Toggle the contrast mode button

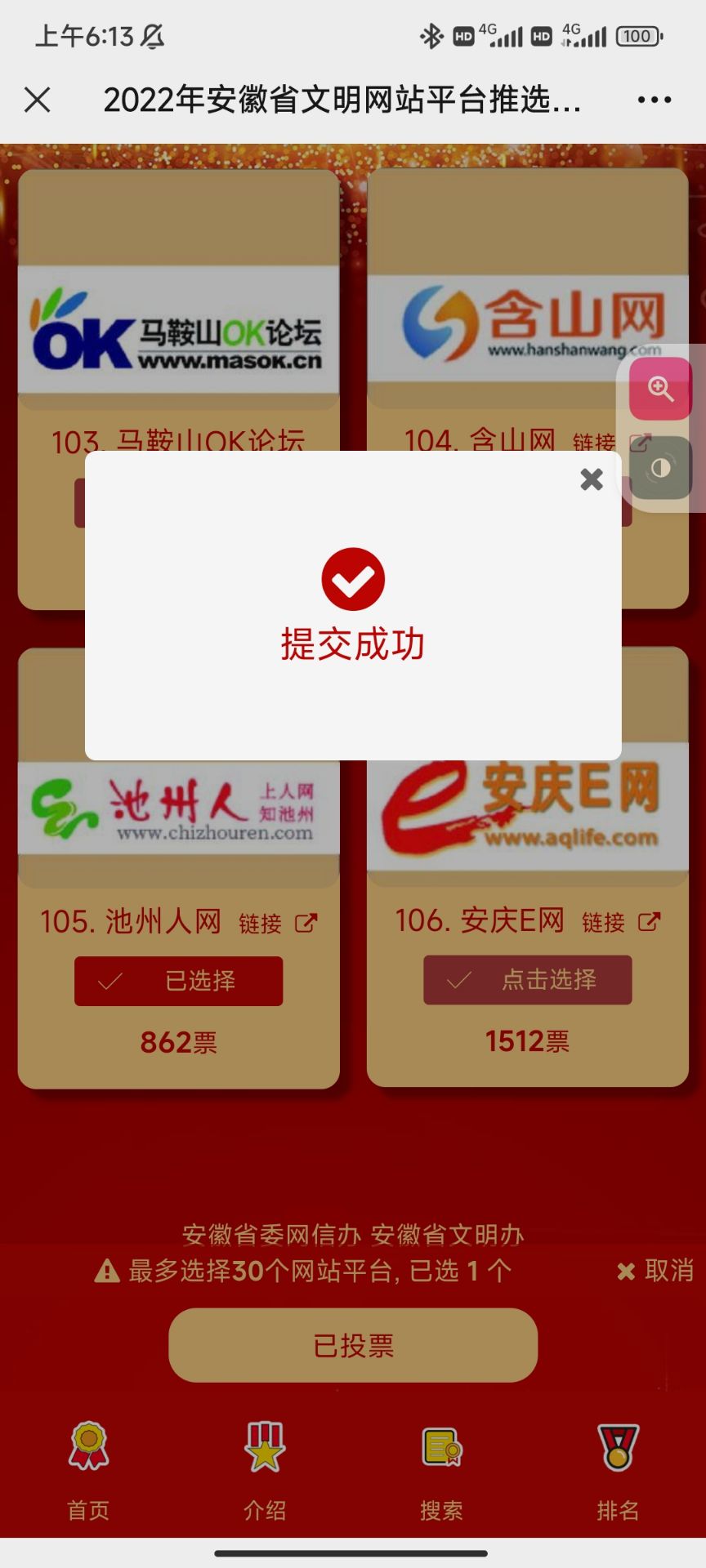(x=660, y=468)
